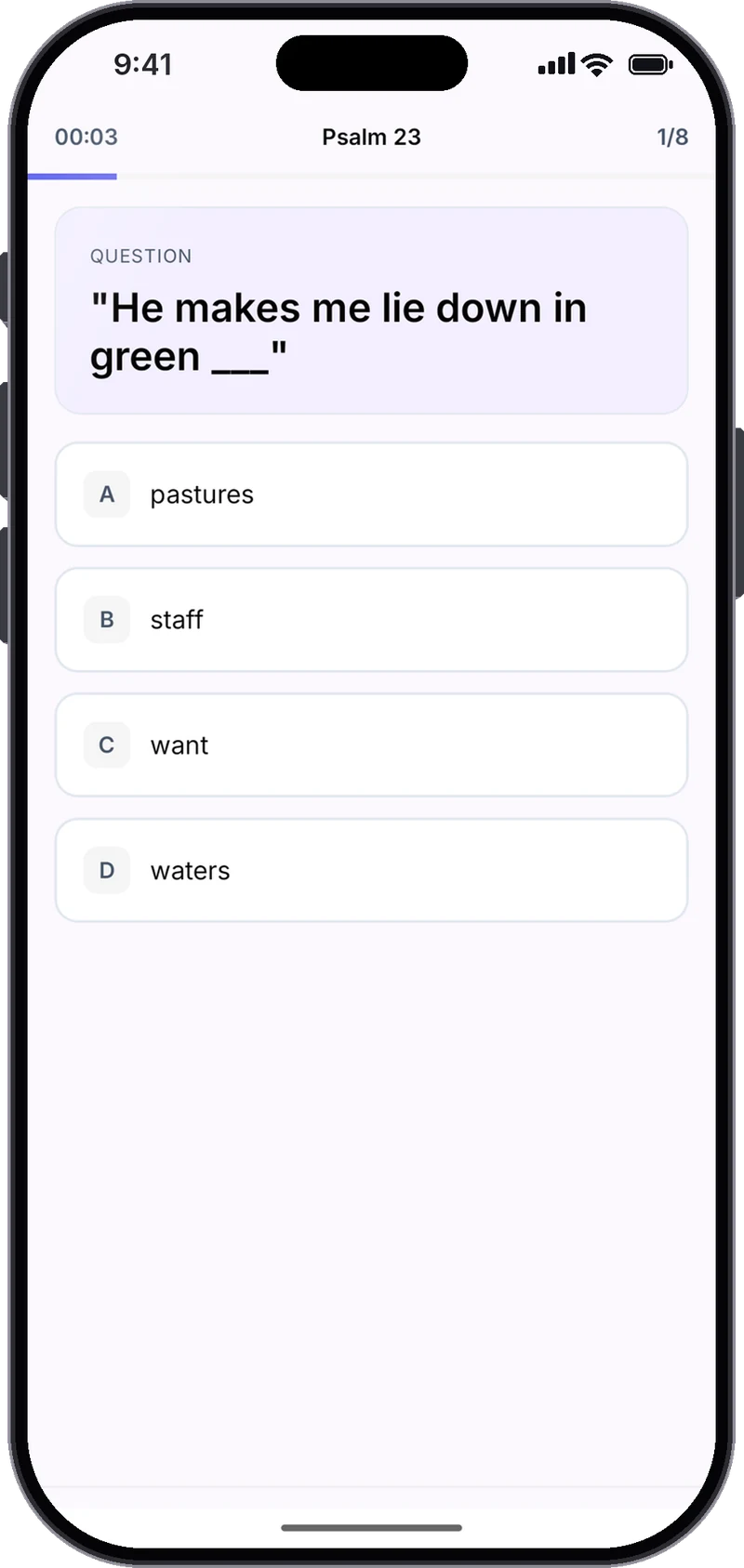
Task: Select answer A pastures
Action: (371, 494)
